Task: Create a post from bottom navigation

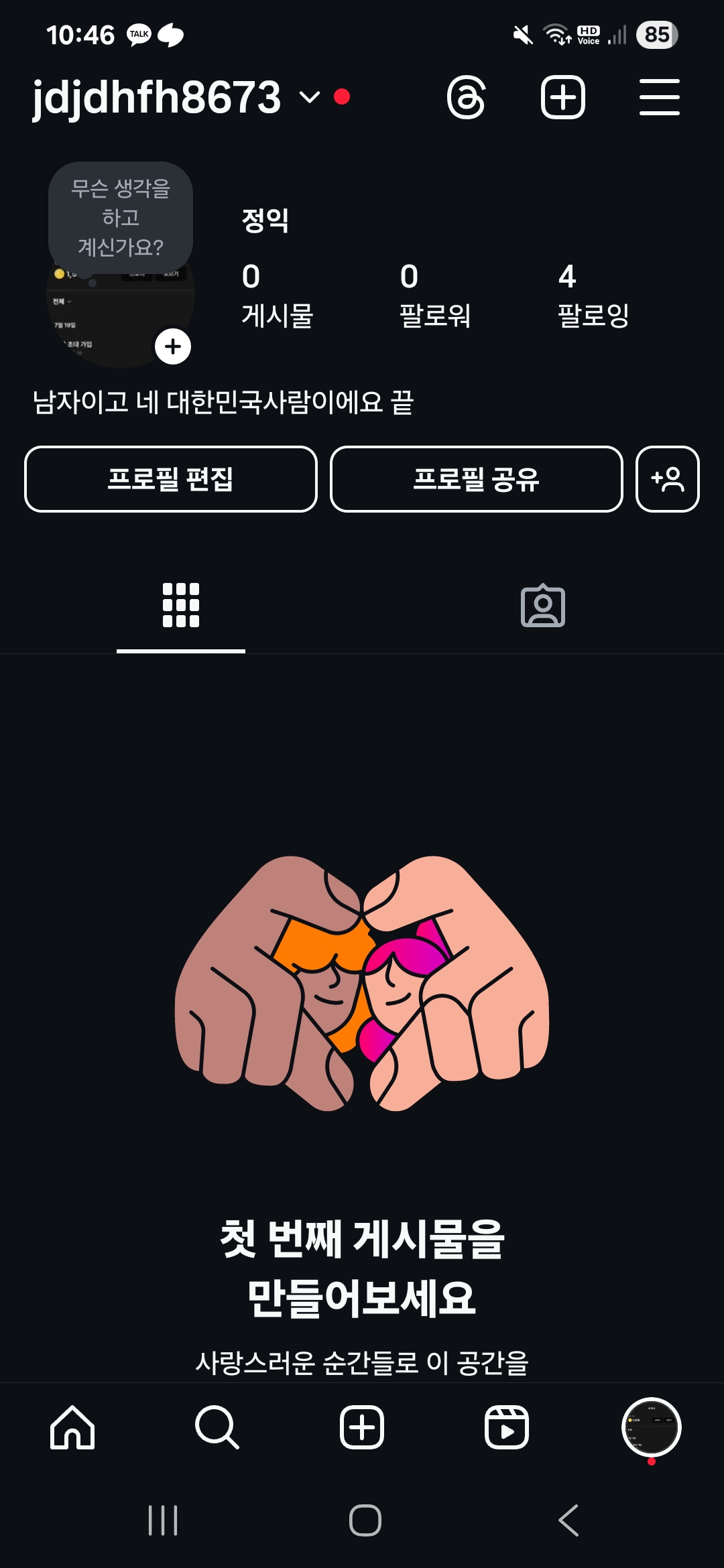Action: tap(362, 1427)
